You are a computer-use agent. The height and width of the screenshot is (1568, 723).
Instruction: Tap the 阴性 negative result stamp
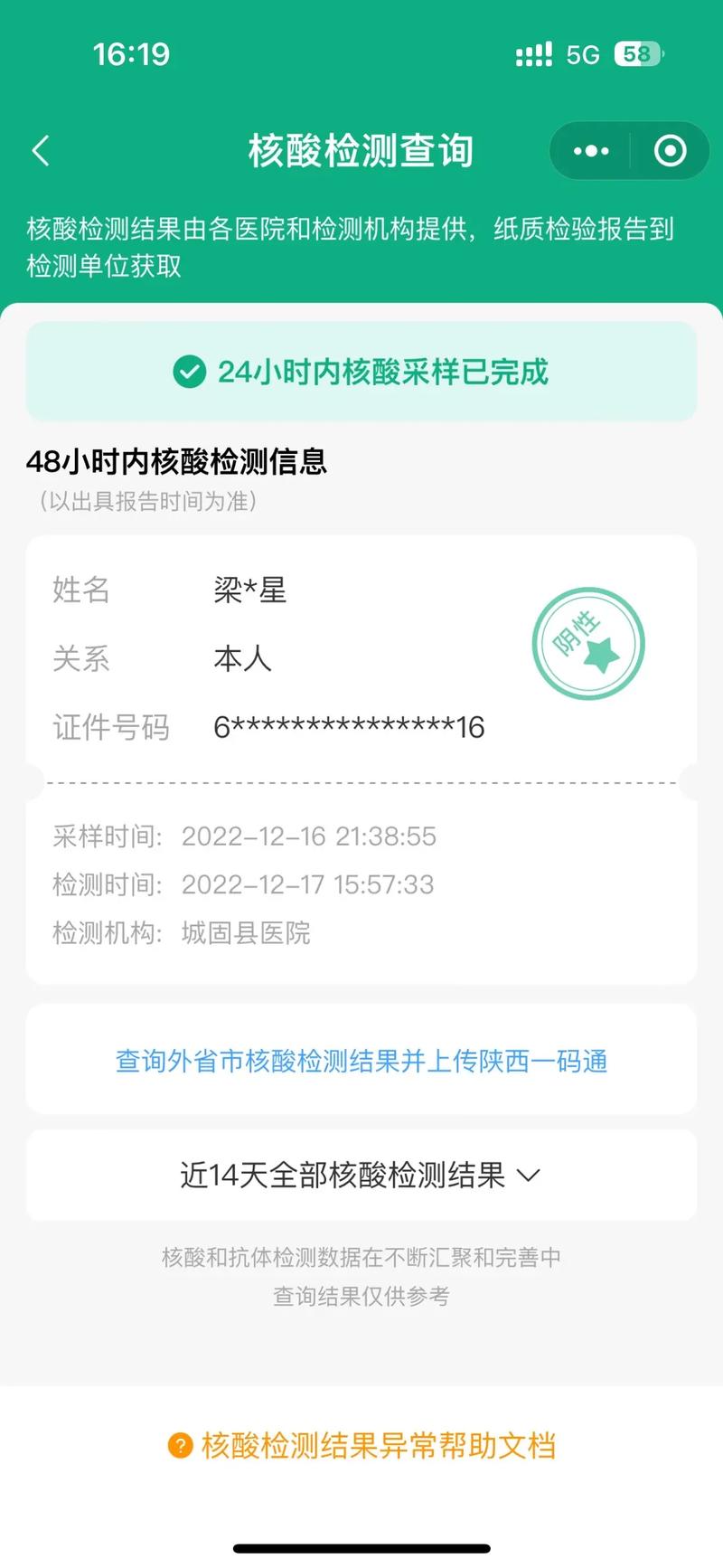click(588, 642)
